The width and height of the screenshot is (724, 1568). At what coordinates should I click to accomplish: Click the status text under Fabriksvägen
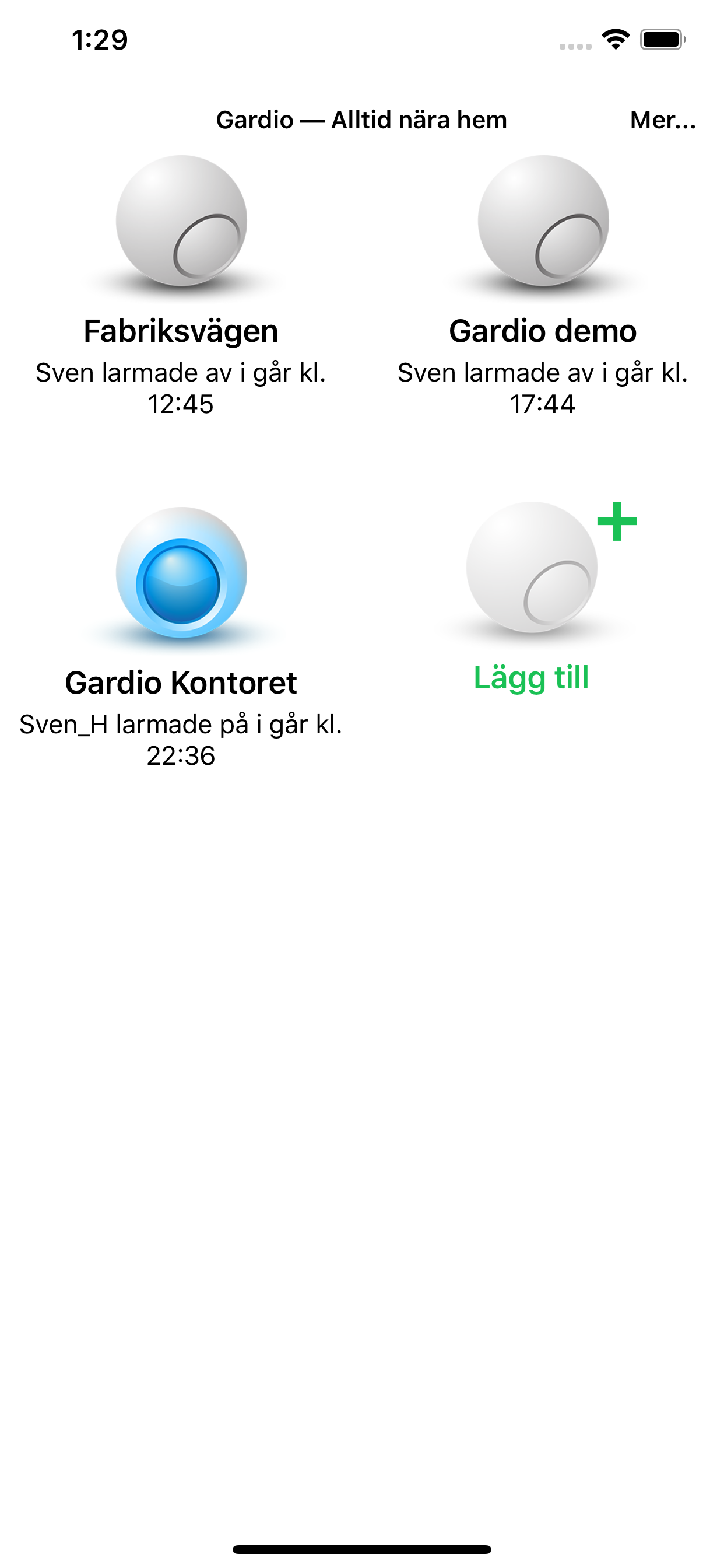181,386
